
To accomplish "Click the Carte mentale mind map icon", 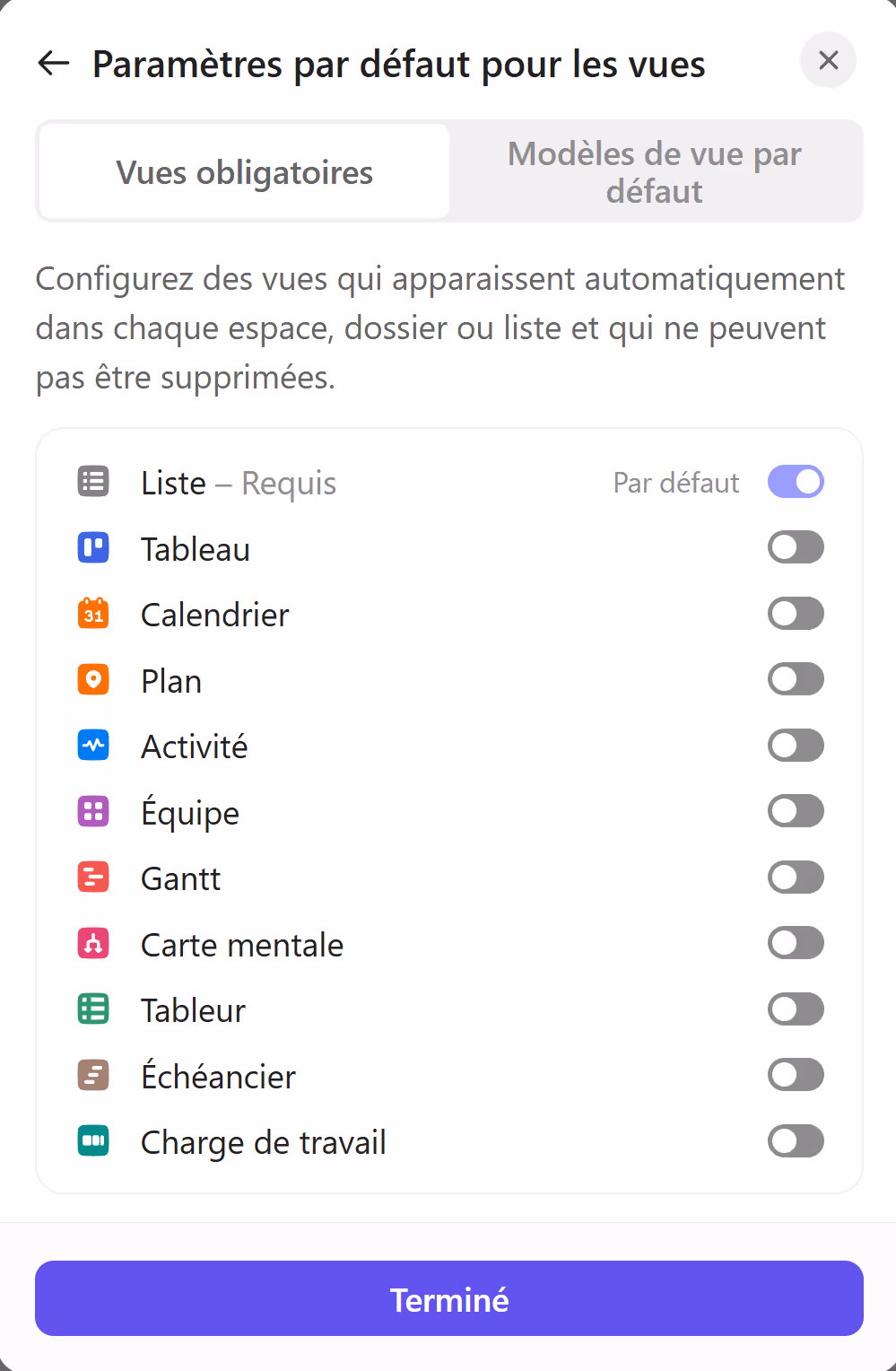I will point(92,943).
